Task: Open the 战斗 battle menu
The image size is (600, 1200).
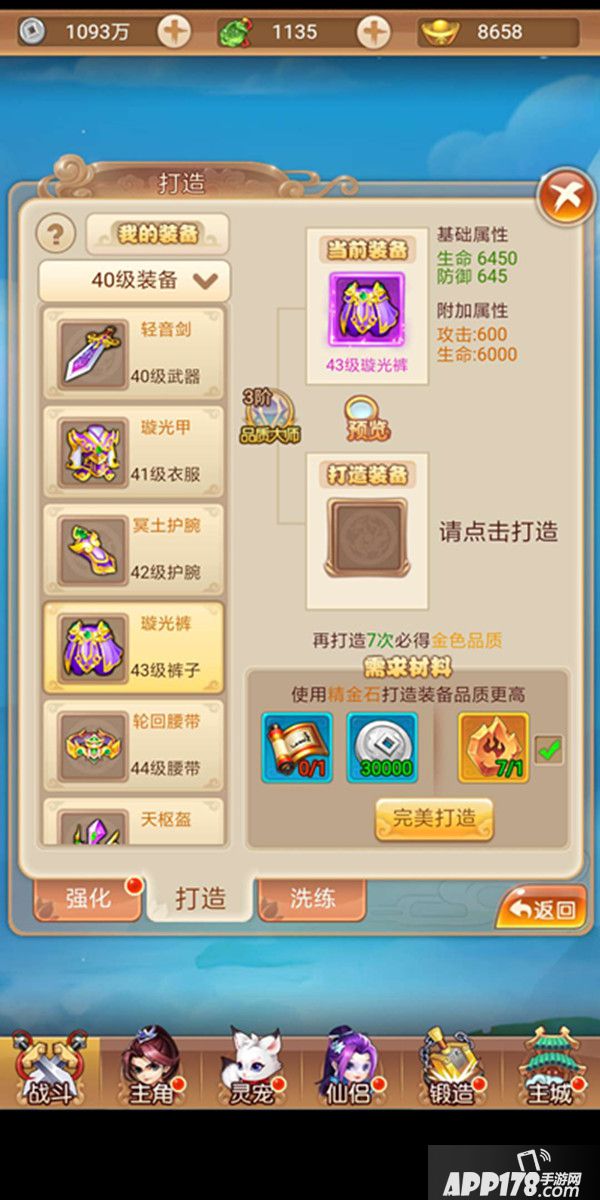Action: [49, 1072]
